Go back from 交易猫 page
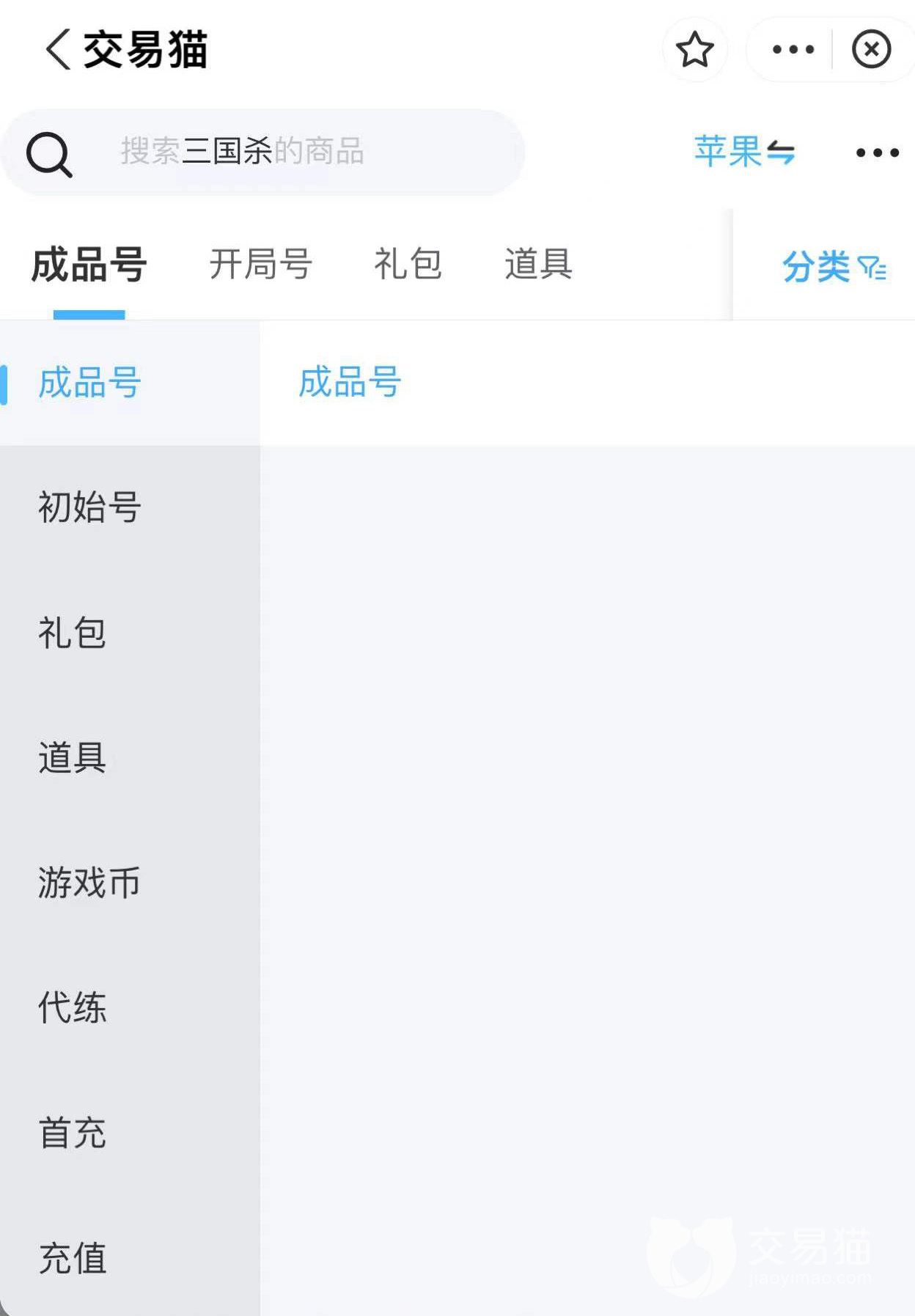The height and width of the screenshot is (1316, 915). coord(57,50)
